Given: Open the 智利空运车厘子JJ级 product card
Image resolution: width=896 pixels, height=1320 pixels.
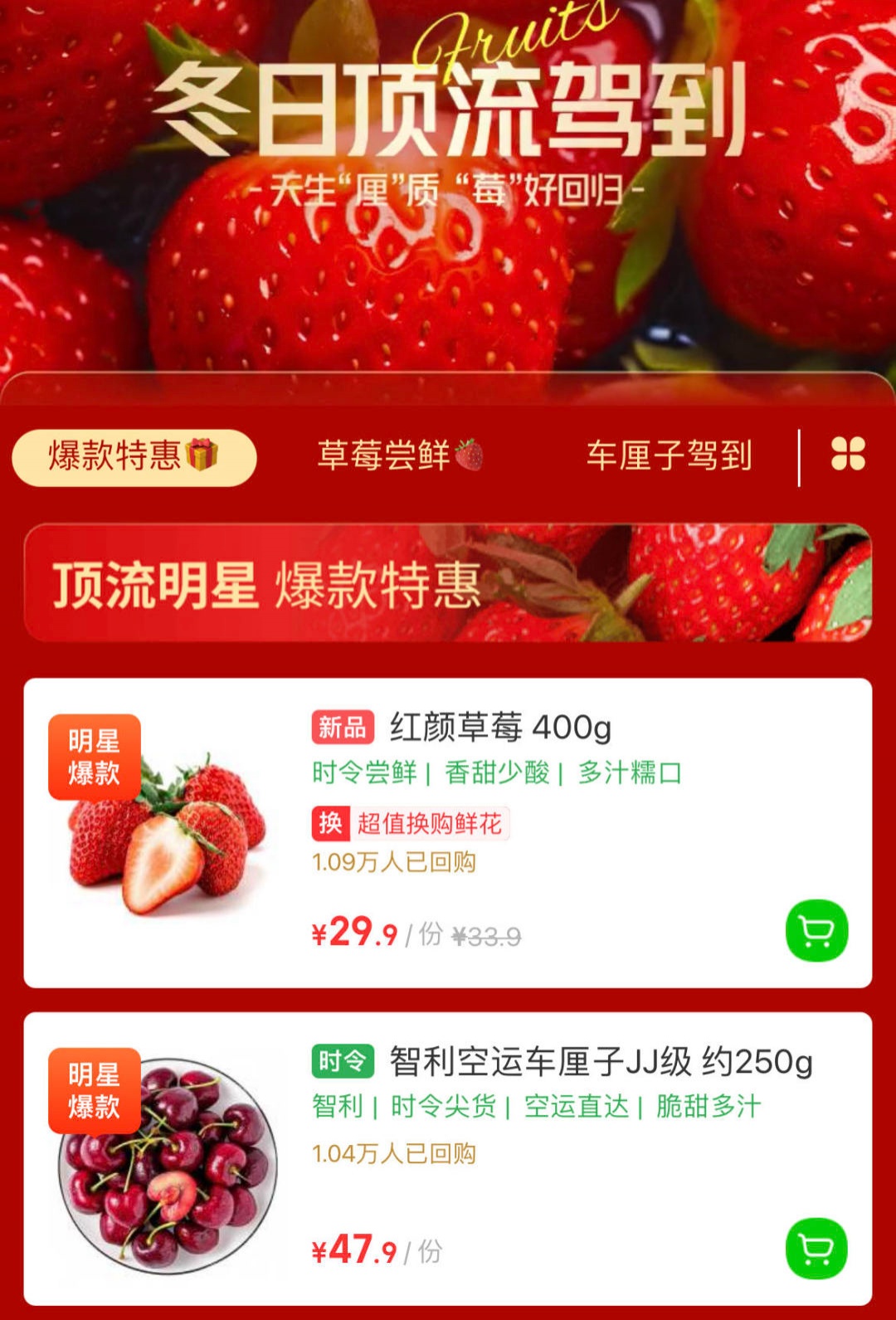Looking at the screenshot, I should click(x=601, y=1062).
